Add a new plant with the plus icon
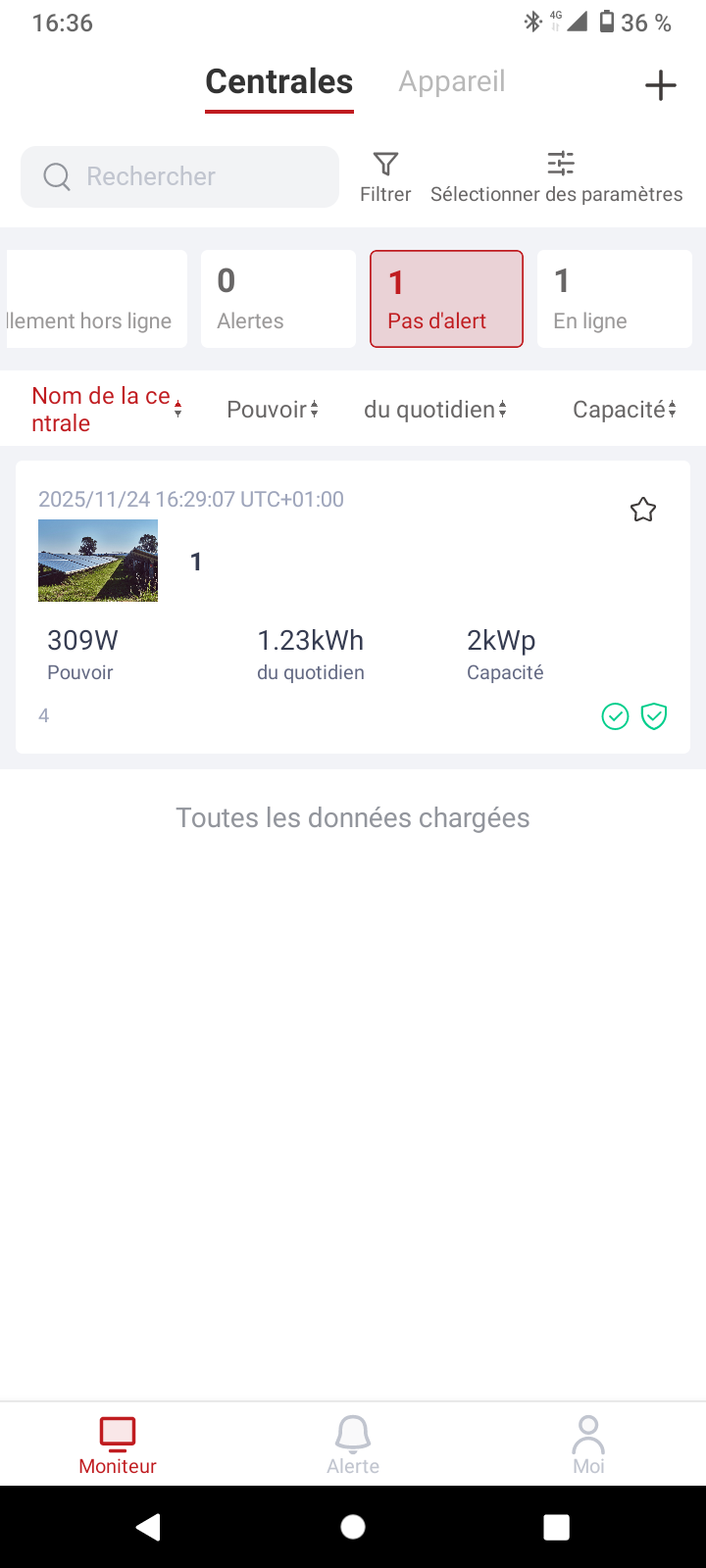This screenshot has height=1568, width=706. (661, 85)
